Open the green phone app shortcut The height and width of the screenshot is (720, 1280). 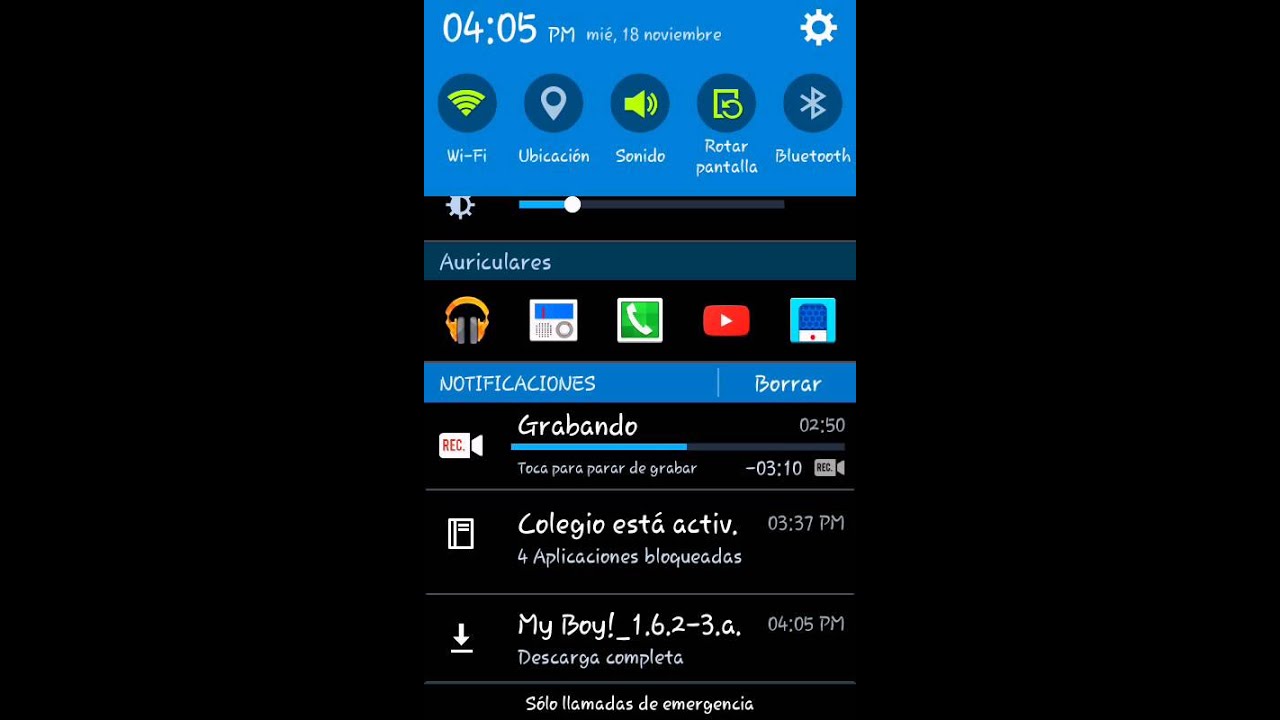click(640, 321)
